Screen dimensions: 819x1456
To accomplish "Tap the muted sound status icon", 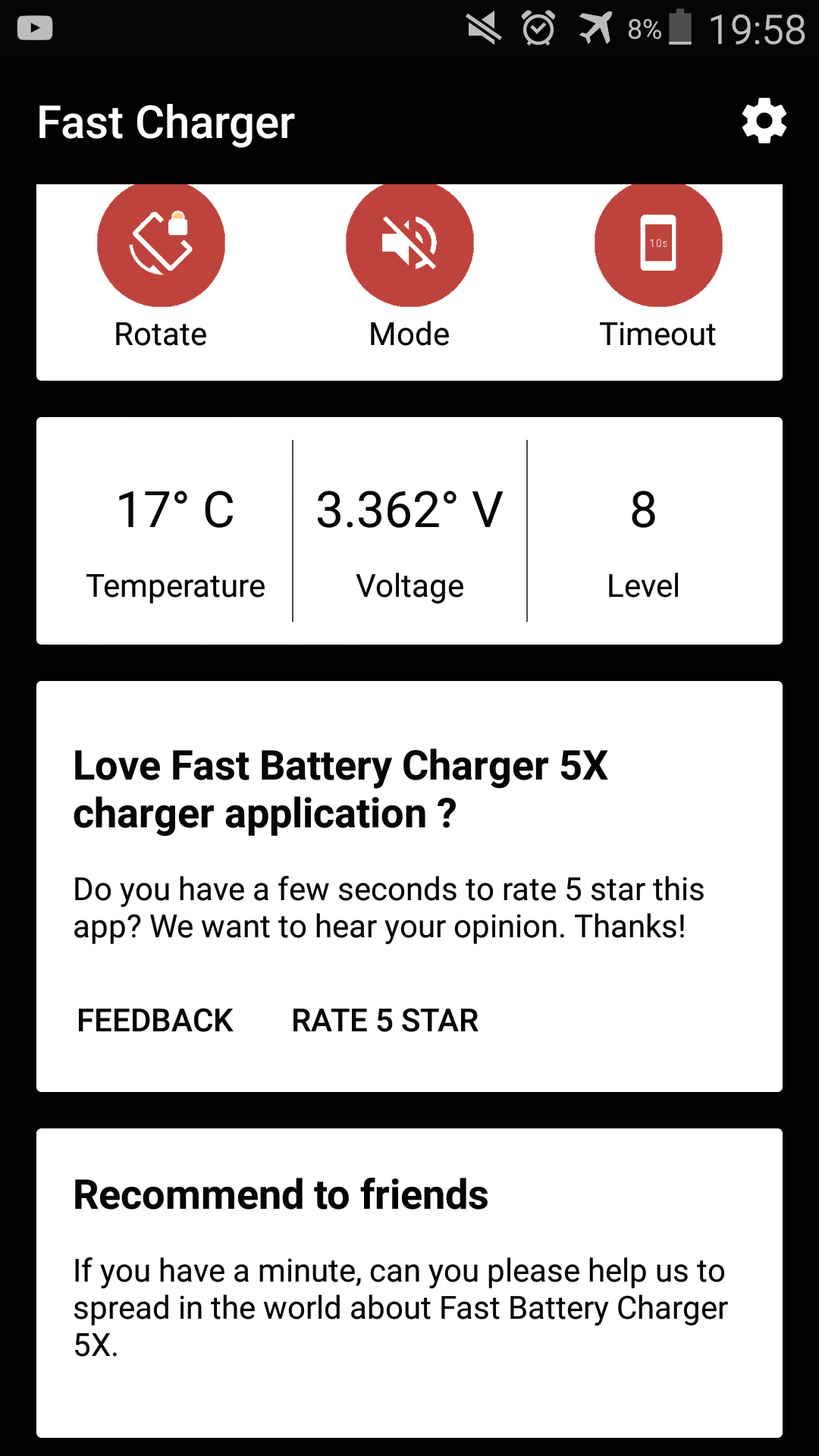I will (483, 28).
